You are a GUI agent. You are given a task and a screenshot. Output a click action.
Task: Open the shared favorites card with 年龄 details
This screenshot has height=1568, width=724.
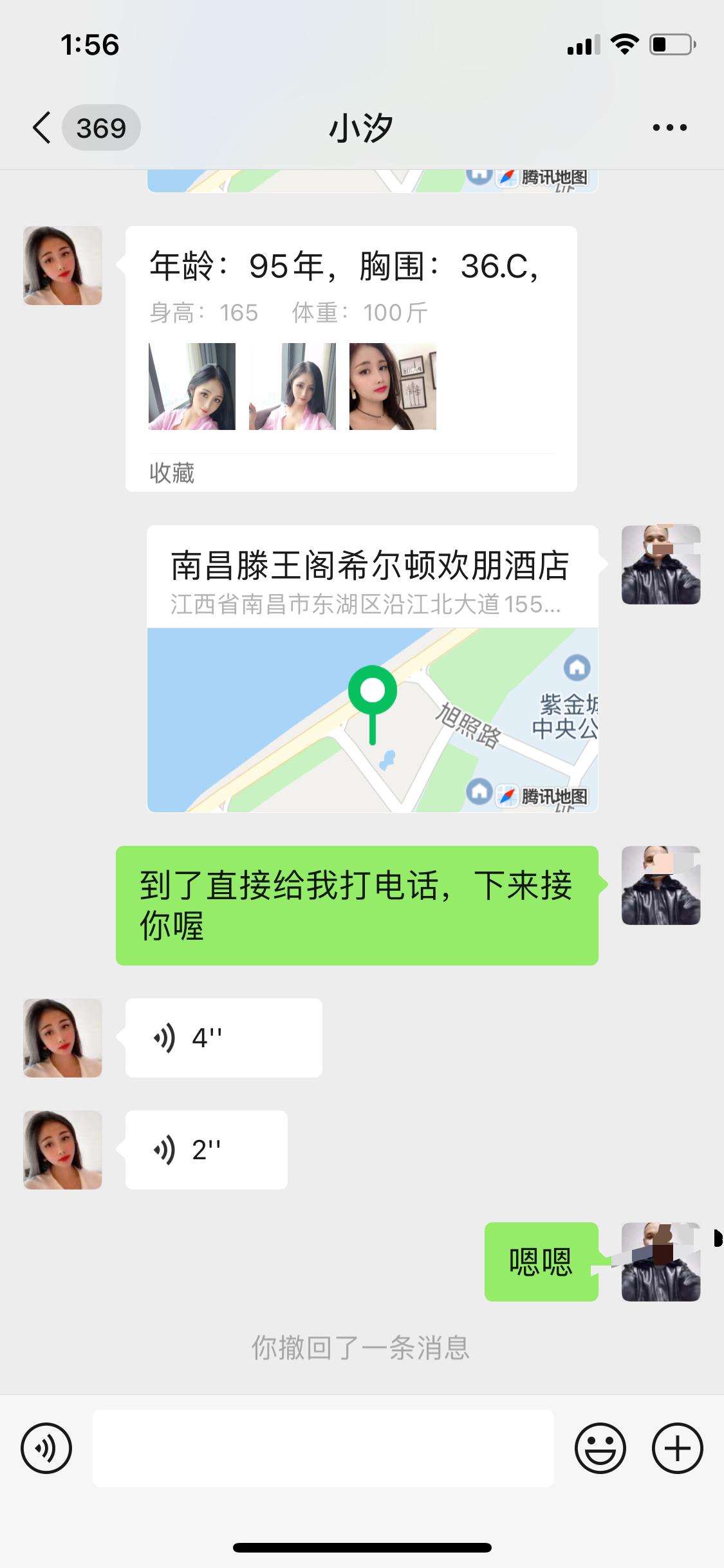click(x=351, y=358)
